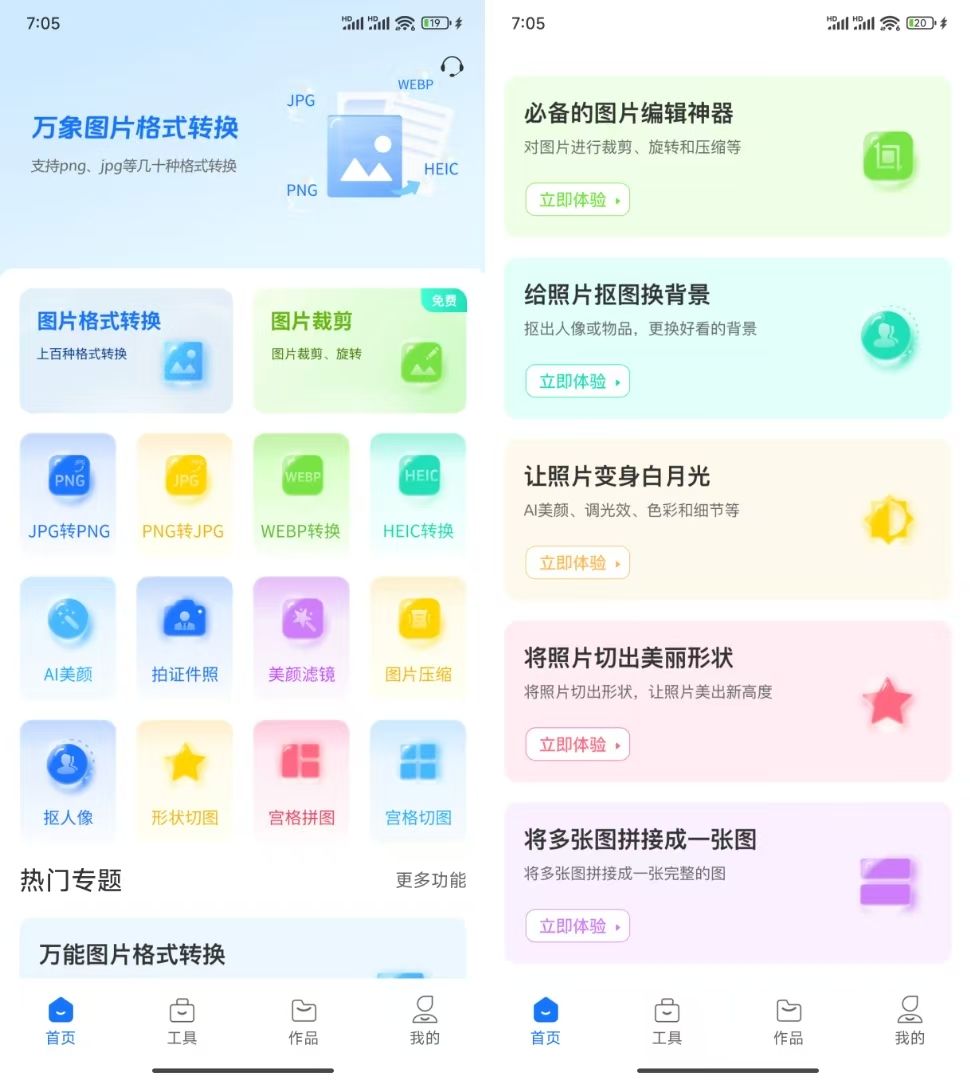This screenshot has height=1080, width=970.
Task: Open customer service headset icon
Action: 452,66
